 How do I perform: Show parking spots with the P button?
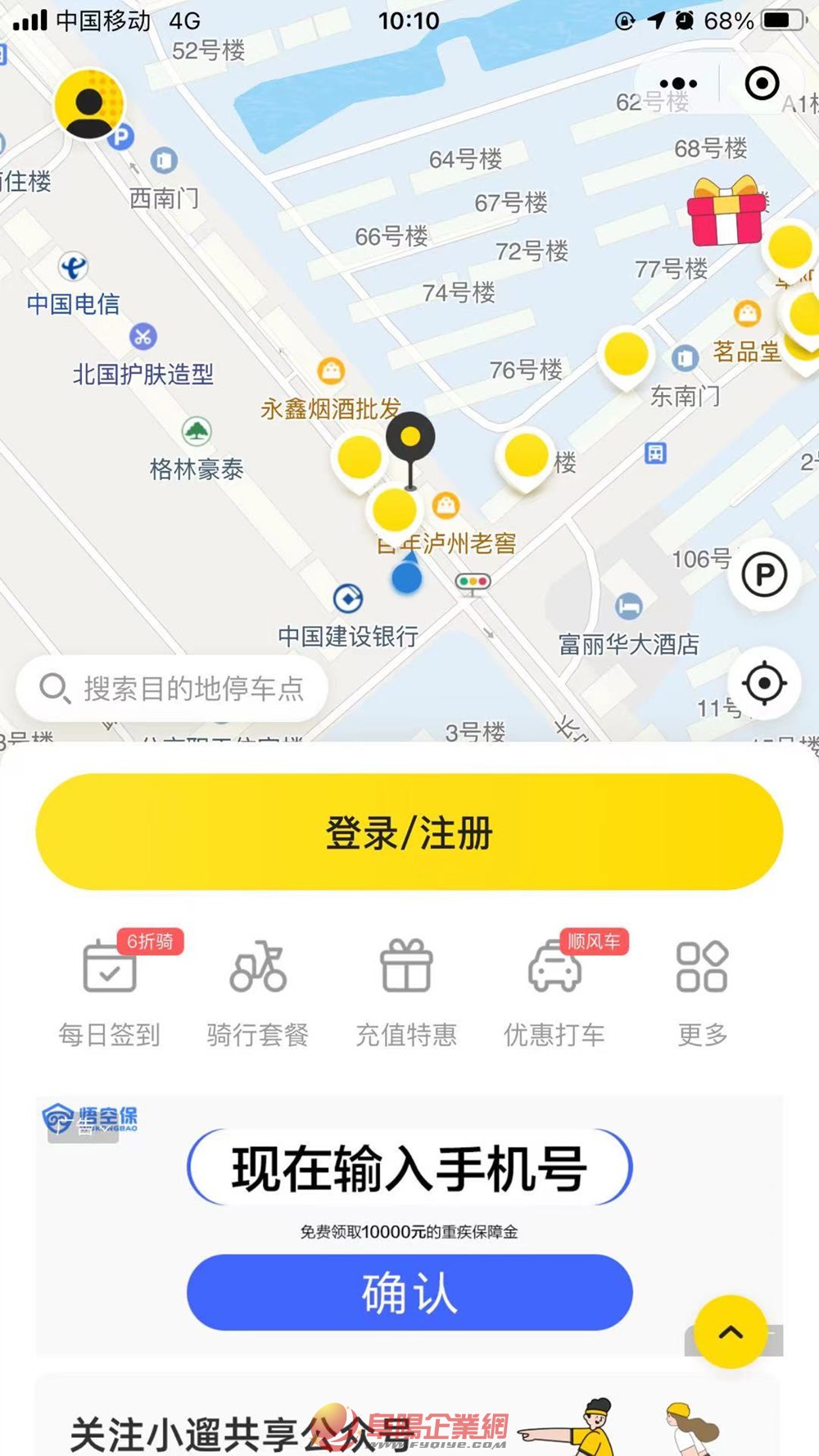click(x=764, y=575)
